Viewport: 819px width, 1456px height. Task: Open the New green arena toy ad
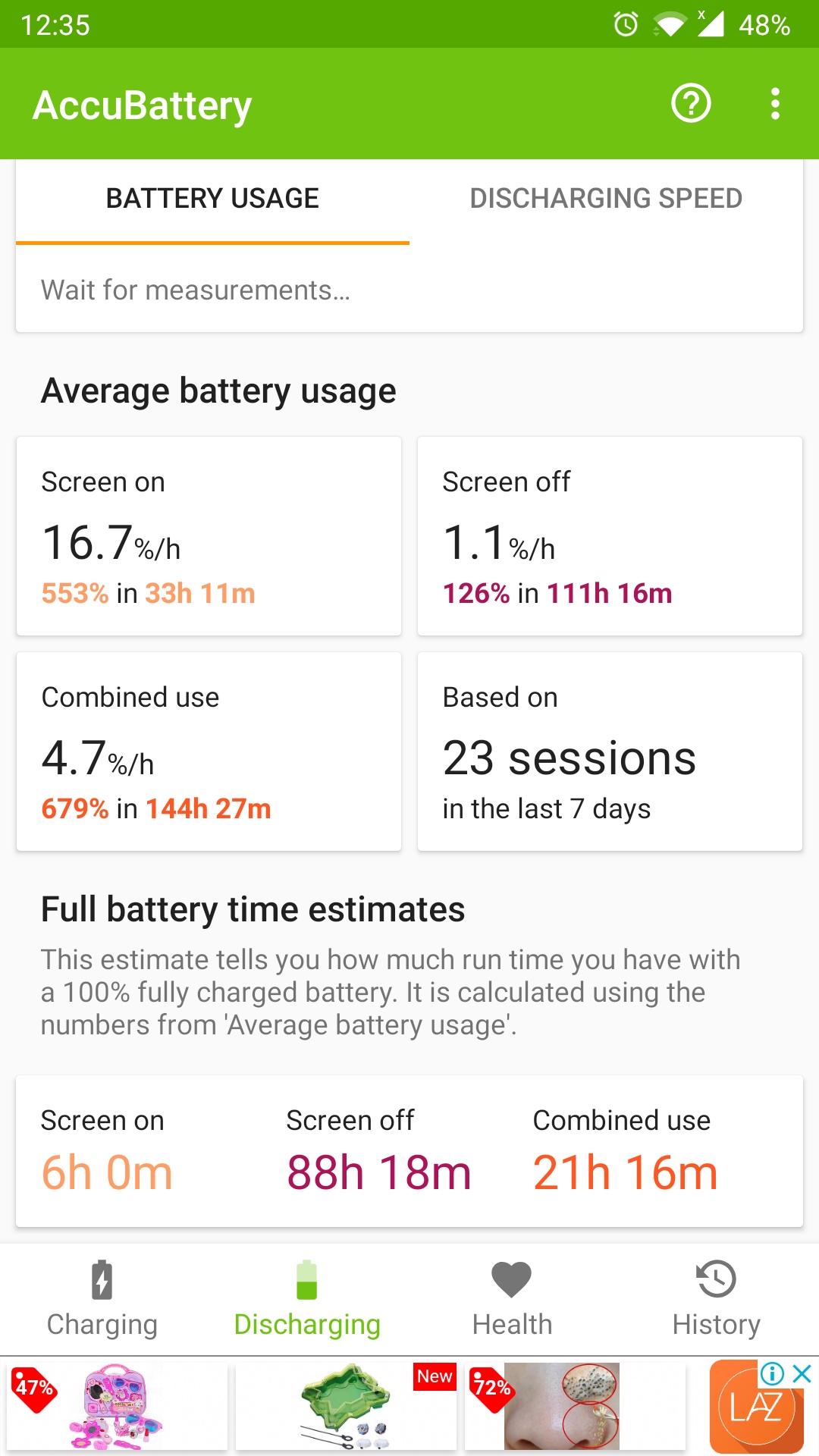pyautogui.click(x=346, y=1407)
